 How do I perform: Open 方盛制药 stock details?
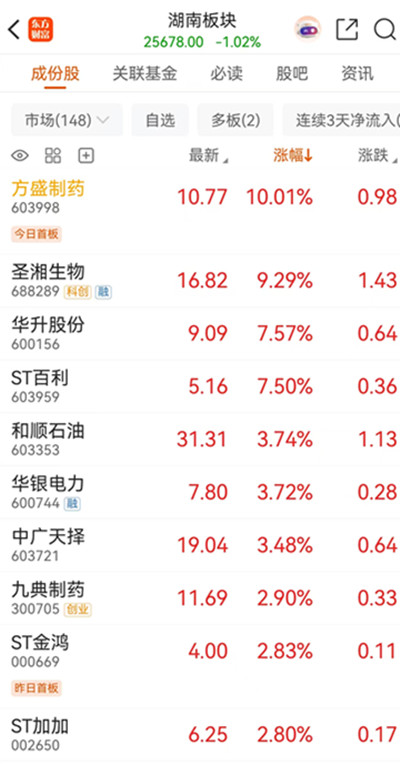coord(200,211)
